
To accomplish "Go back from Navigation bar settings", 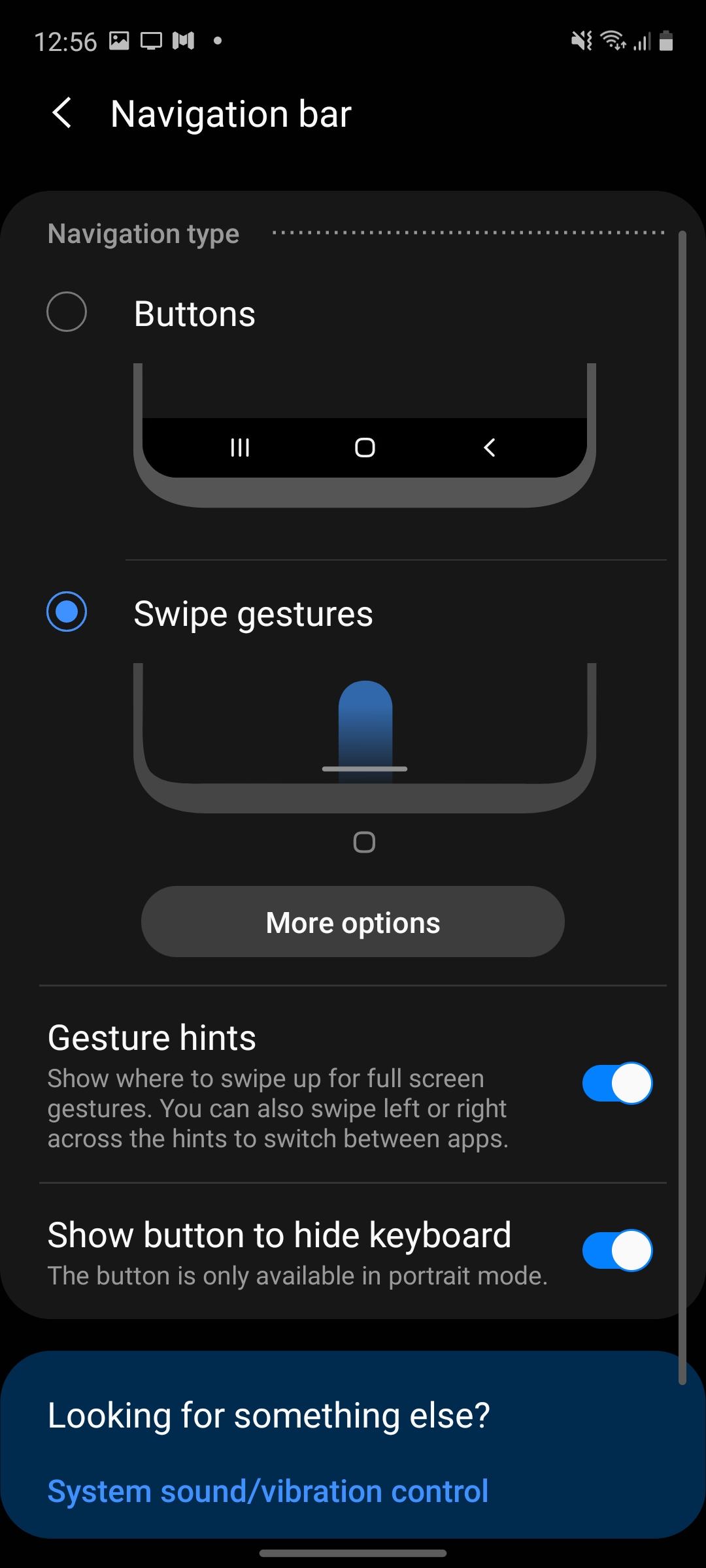I will click(x=62, y=113).
